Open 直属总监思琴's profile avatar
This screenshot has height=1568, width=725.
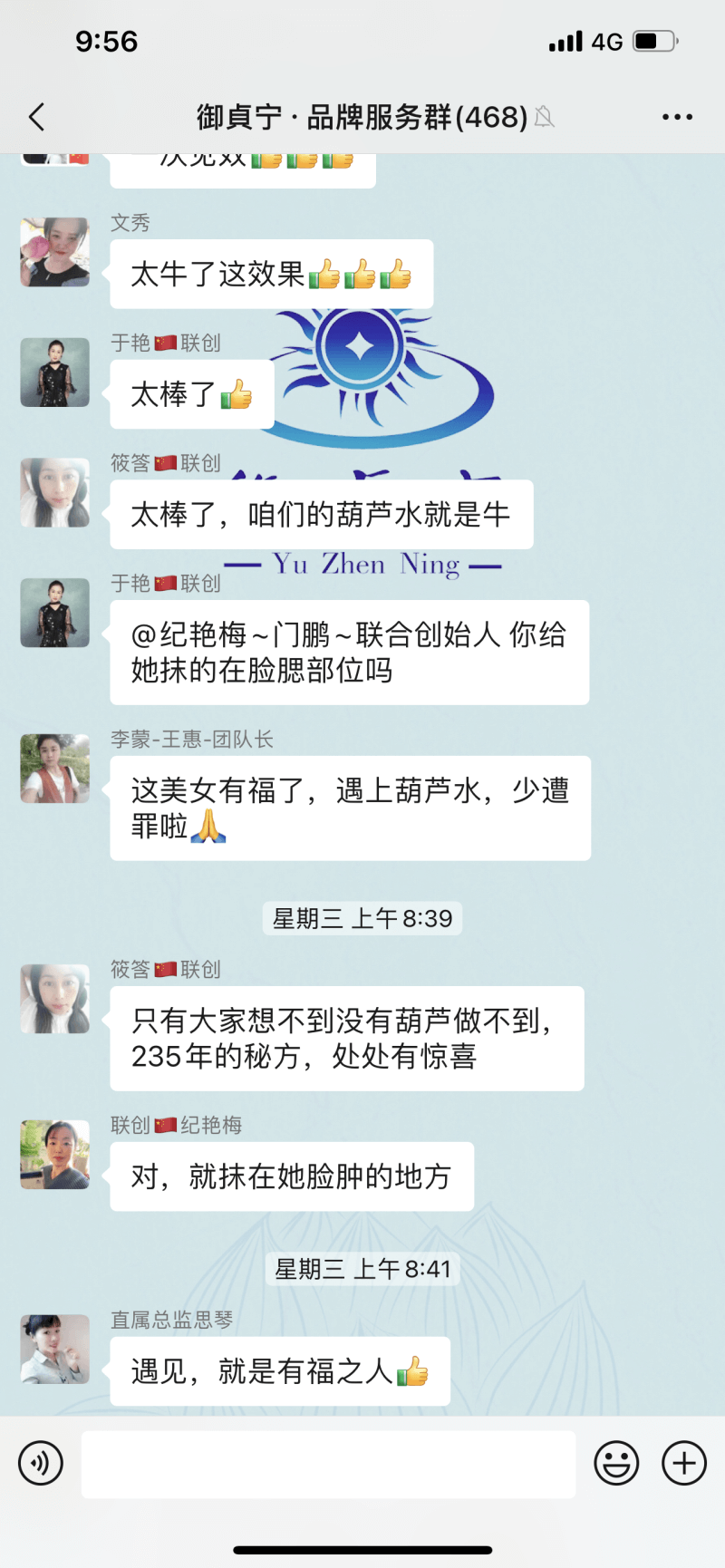(55, 1349)
